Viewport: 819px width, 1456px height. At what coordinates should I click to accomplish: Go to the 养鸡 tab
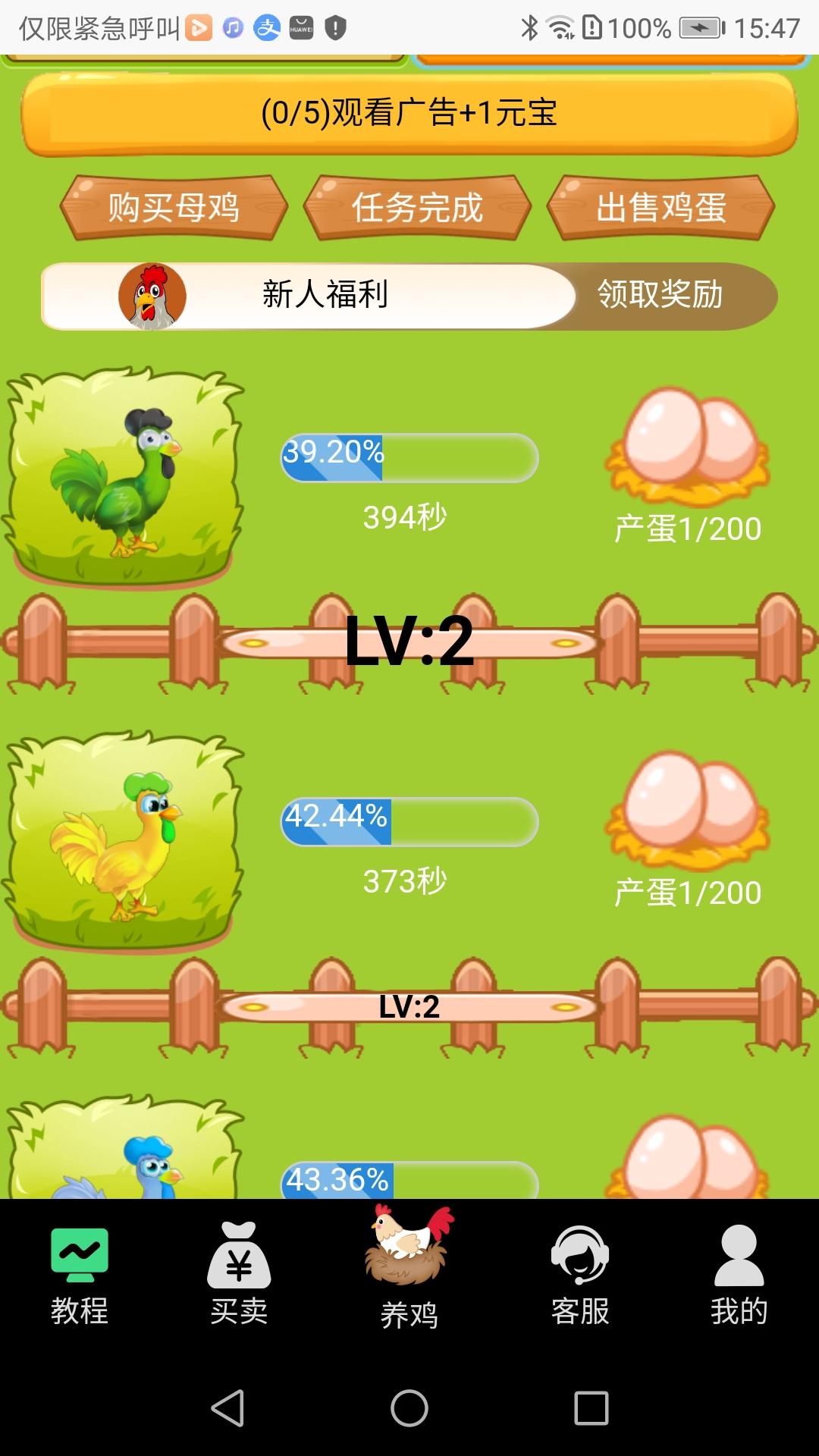point(409,1270)
